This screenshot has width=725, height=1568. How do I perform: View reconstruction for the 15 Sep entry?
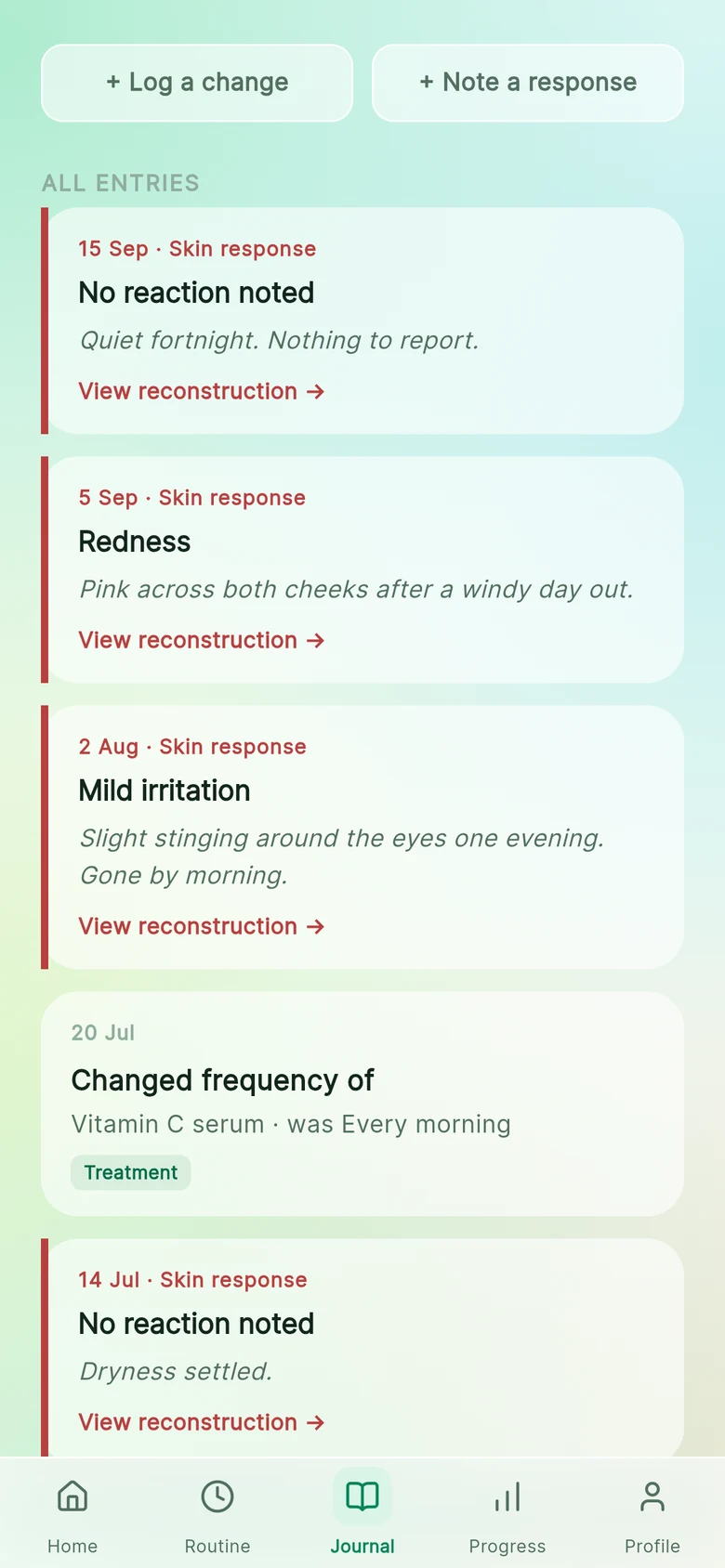tap(202, 391)
